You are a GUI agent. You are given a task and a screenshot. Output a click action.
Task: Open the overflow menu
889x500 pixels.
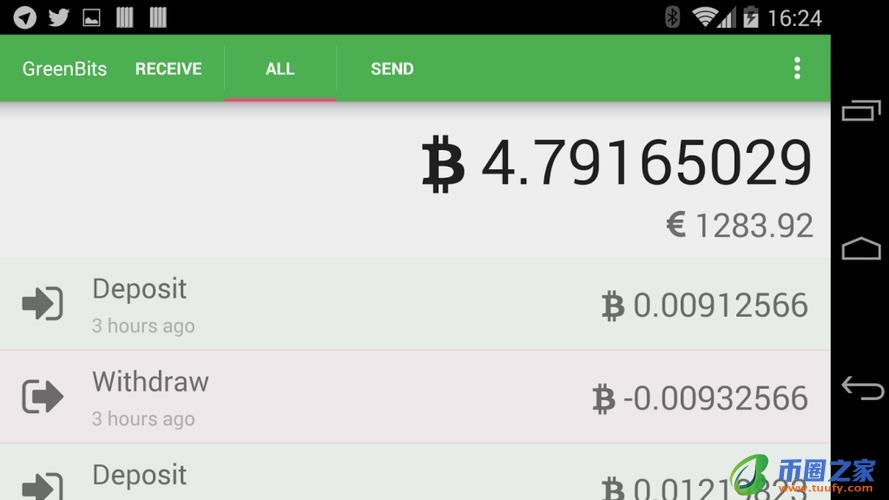coord(797,68)
